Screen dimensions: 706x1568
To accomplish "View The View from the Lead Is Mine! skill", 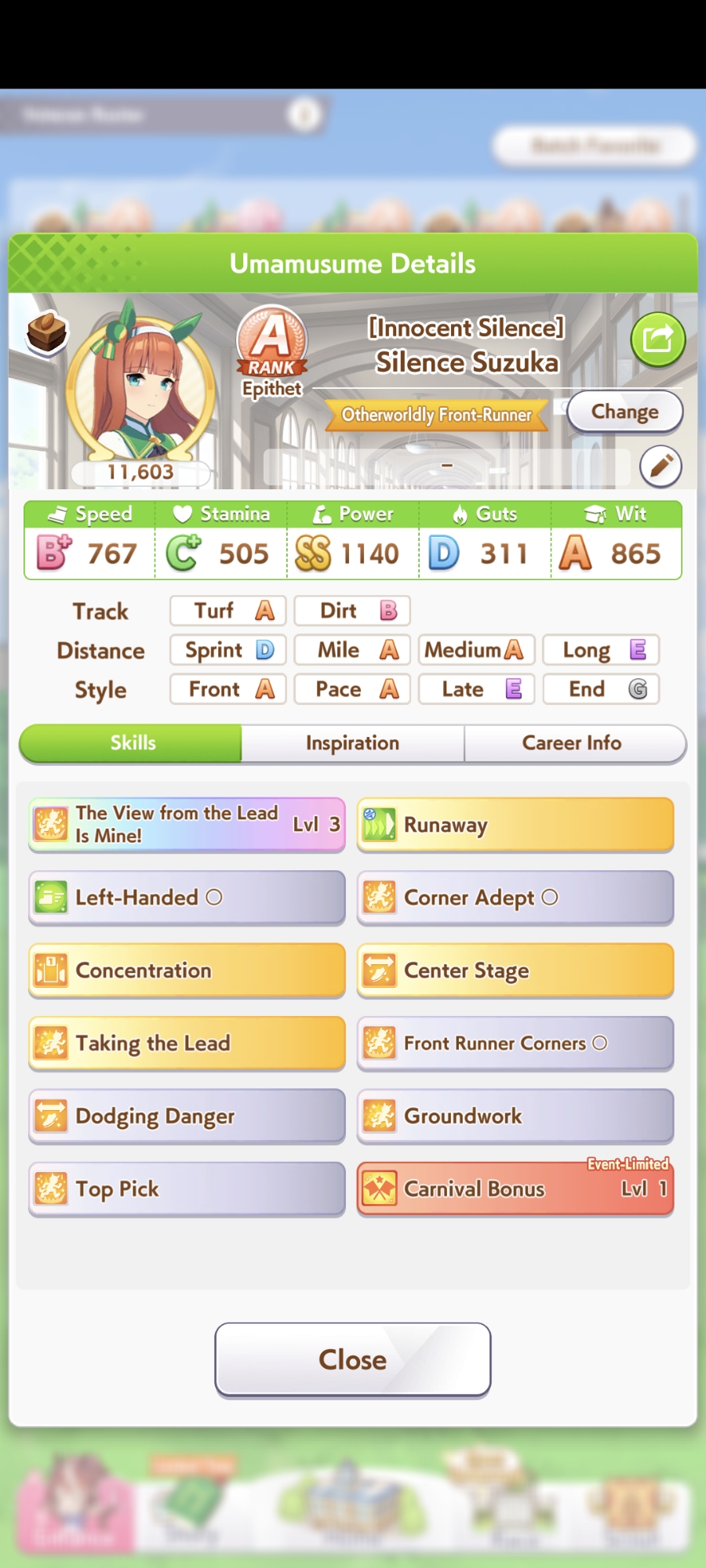I will click(x=187, y=825).
